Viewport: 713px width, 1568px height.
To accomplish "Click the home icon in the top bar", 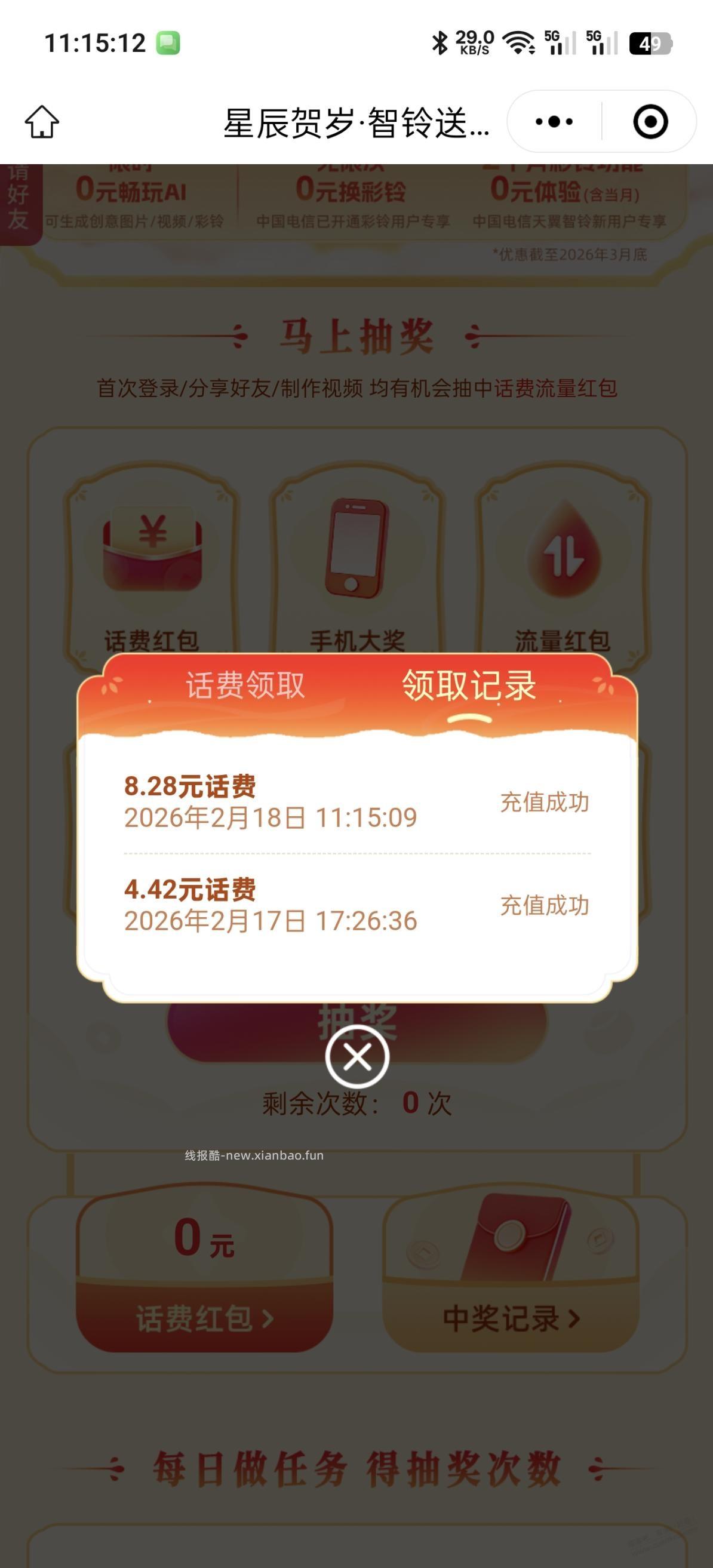I will [x=44, y=122].
